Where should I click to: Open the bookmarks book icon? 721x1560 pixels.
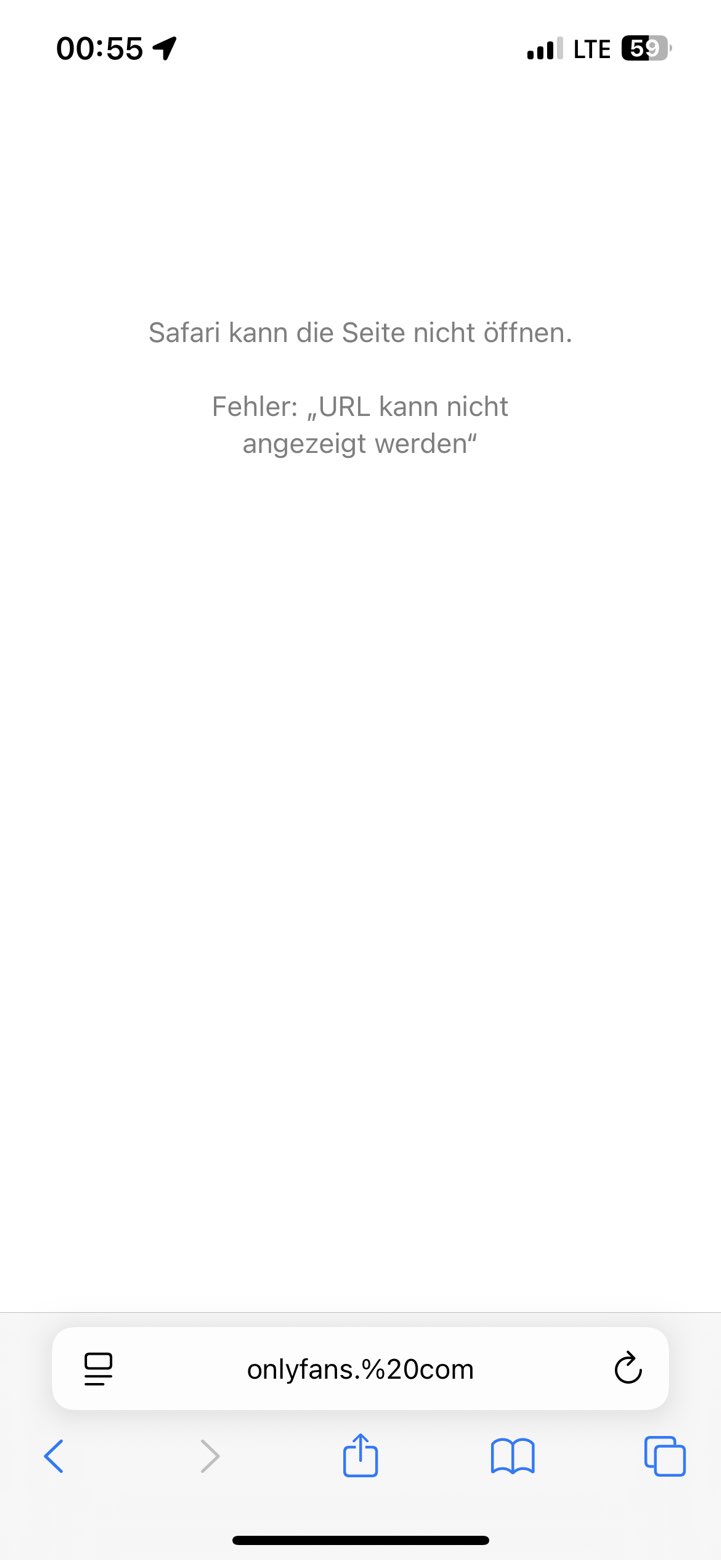pyautogui.click(x=513, y=1456)
